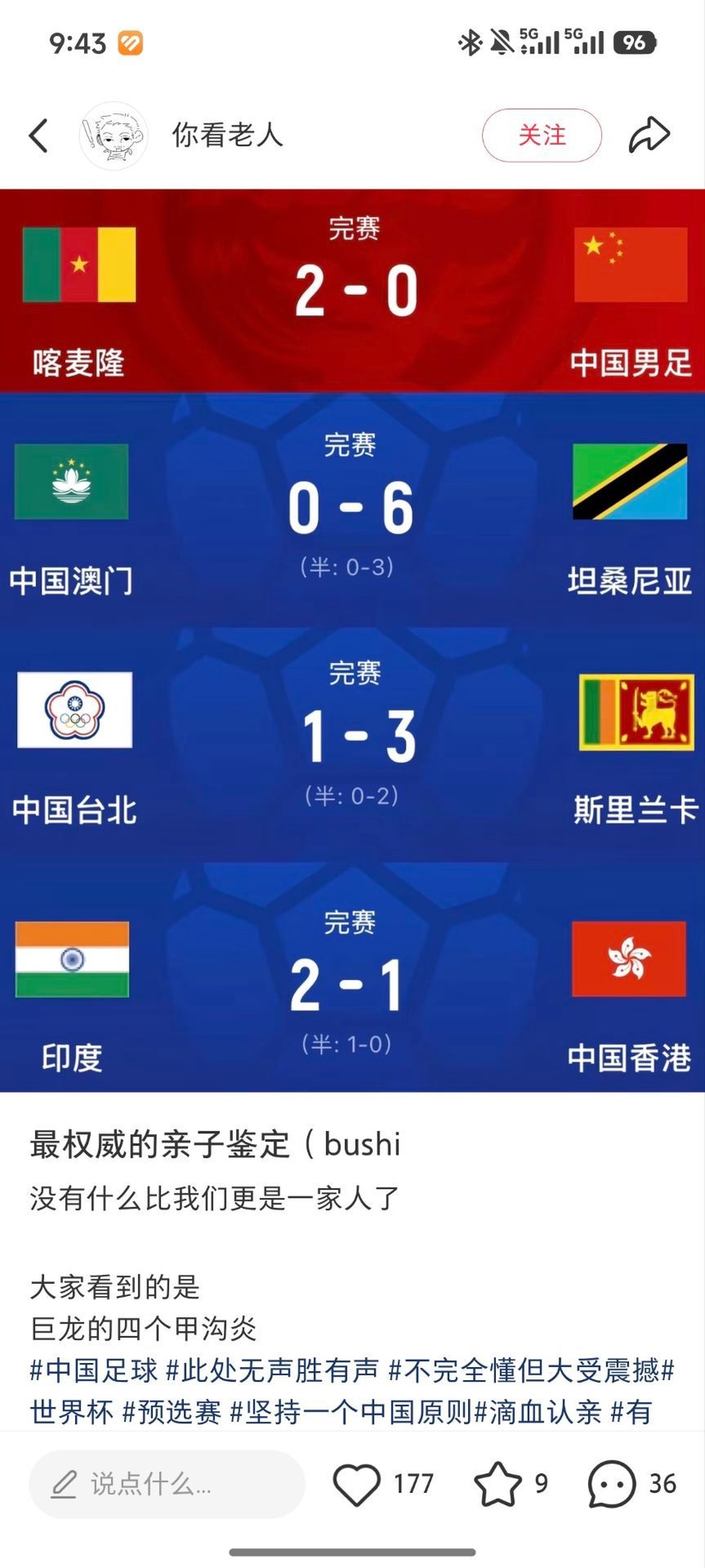Follow the author with 关注 button

[x=541, y=136]
